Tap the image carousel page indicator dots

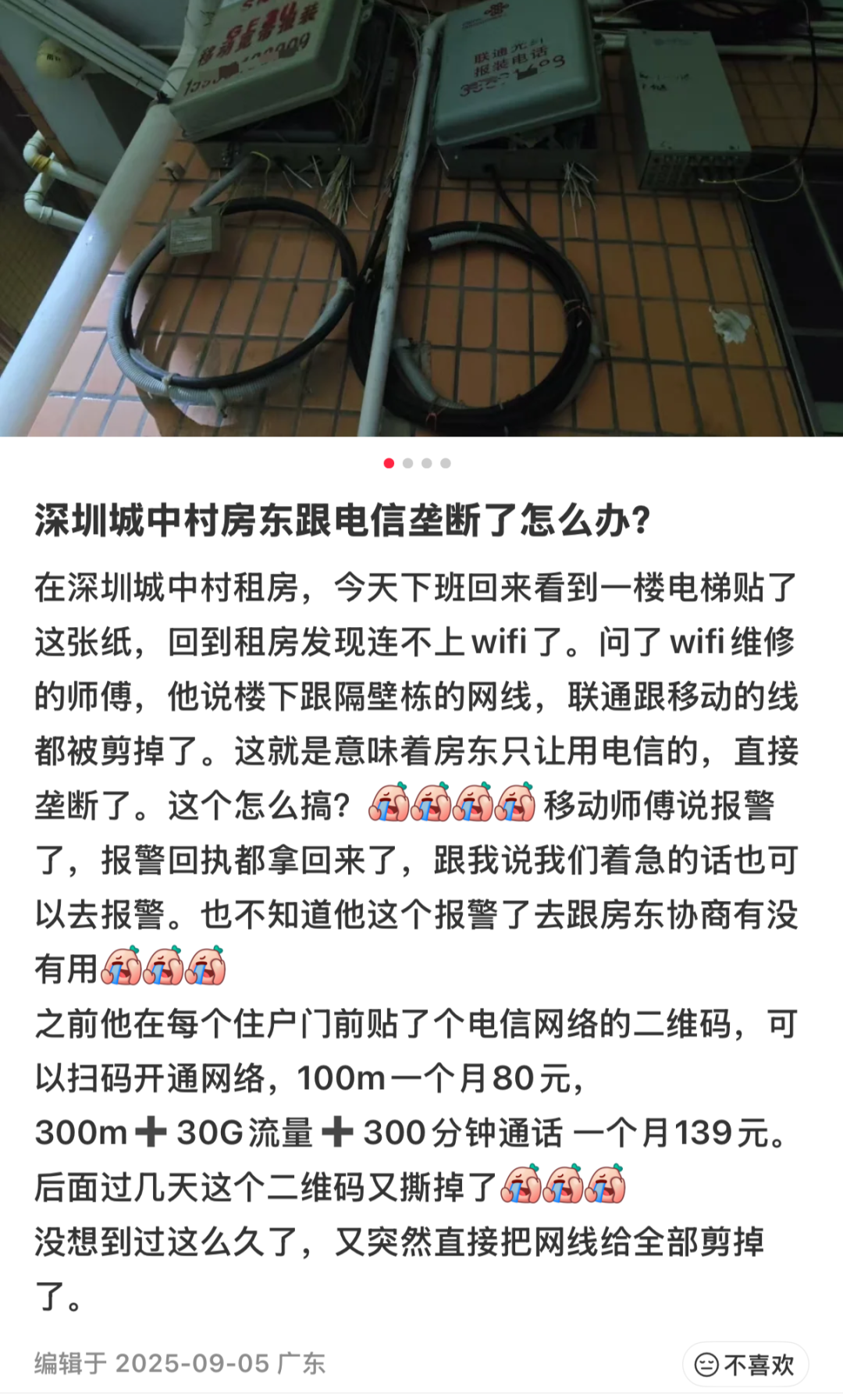point(418,463)
